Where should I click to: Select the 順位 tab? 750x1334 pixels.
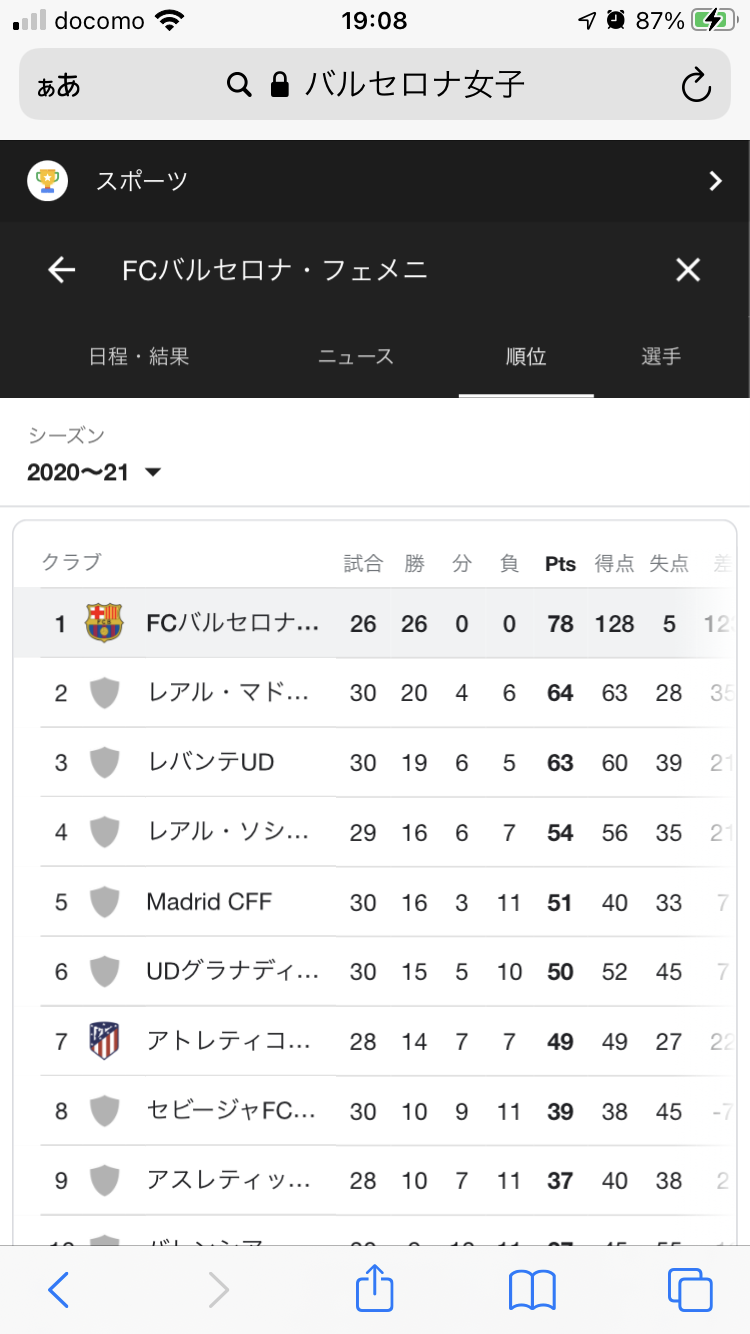pyautogui.click(x=526, y=356)
